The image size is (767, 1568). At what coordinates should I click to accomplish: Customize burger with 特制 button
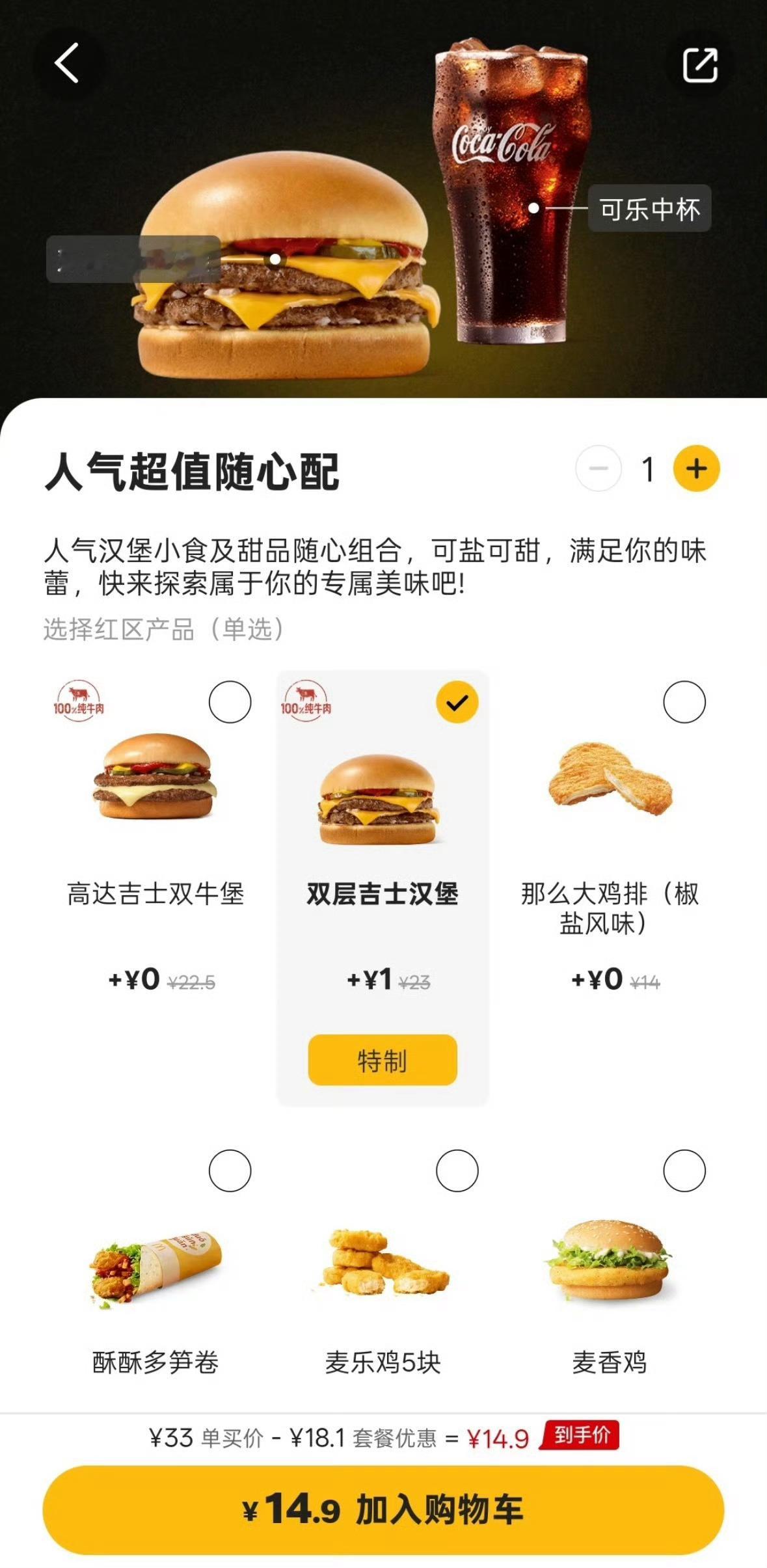383,1060
